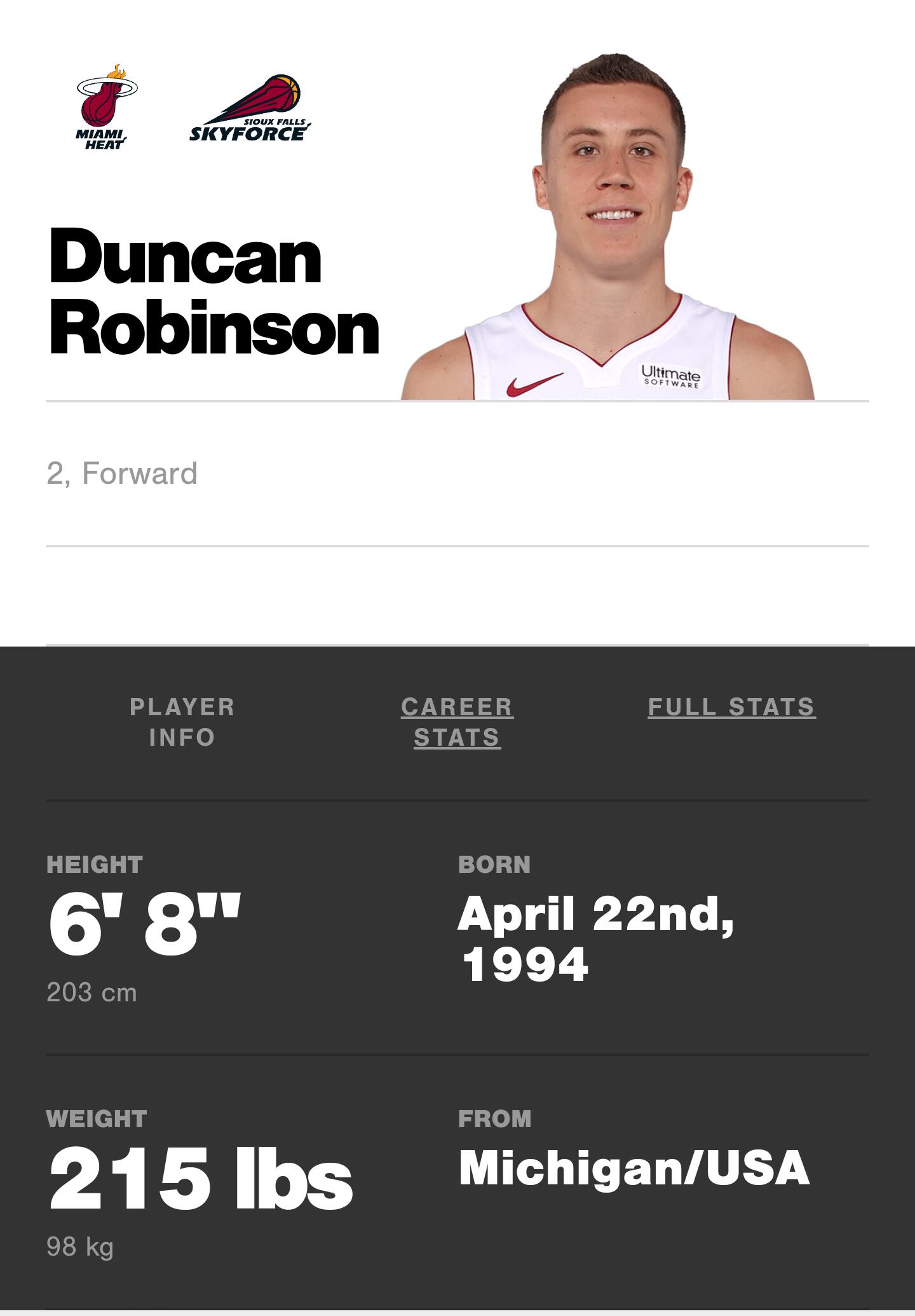
Task: Open the Career Stats link
Action: 457,722
